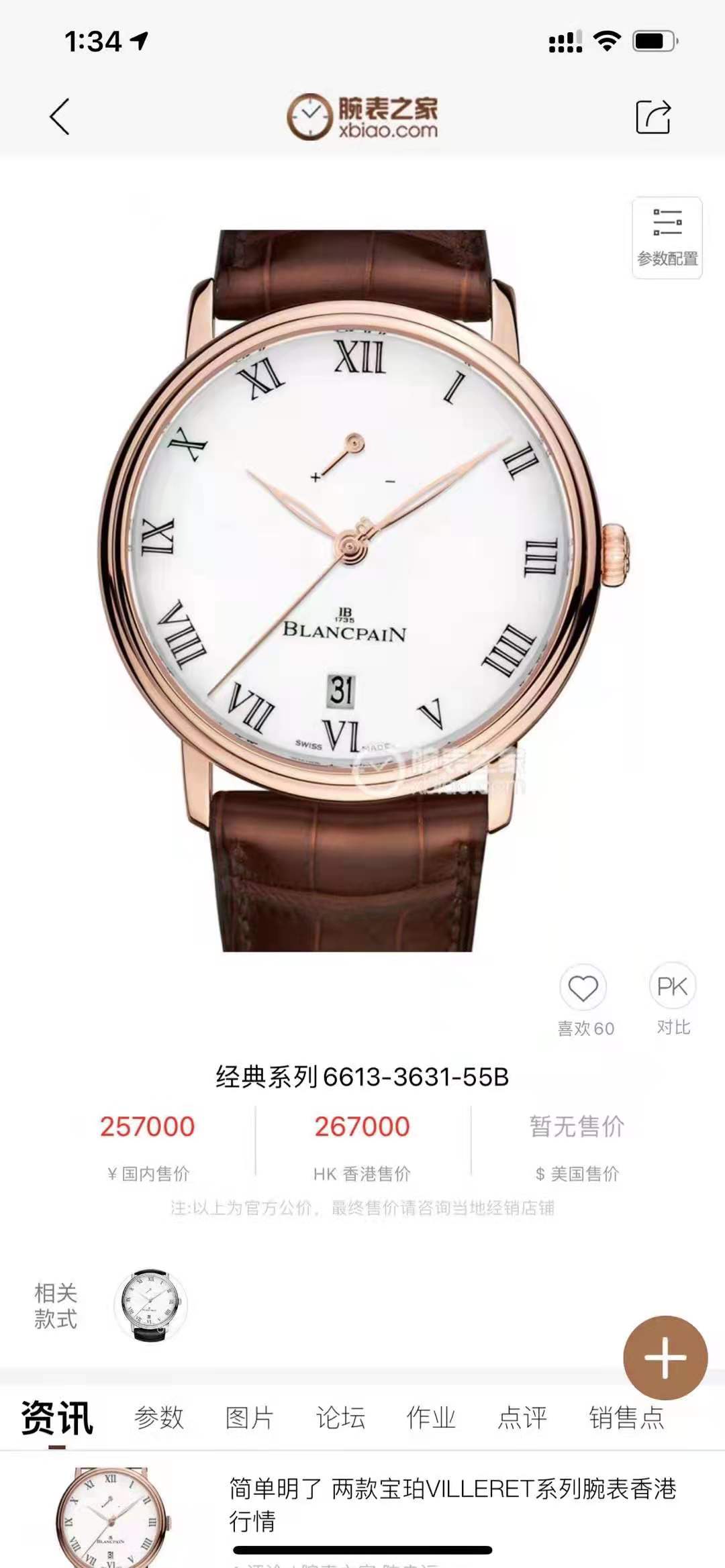Share this watch page
The width and height of the screenshot is (725, 1568).
pyautogui.click(x=652, y=117)
